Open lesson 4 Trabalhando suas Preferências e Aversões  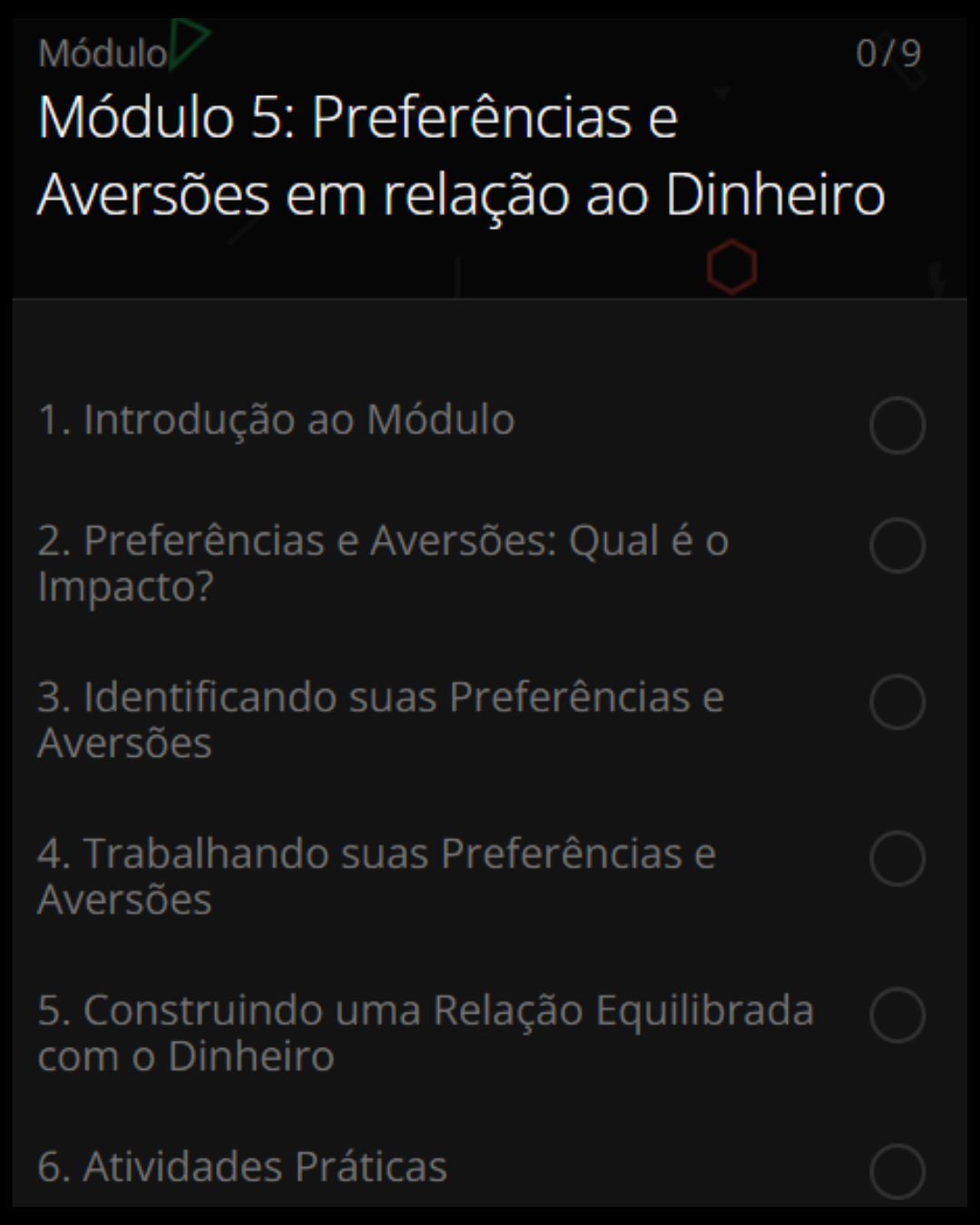pyautogui.click(x=377, y=876)
